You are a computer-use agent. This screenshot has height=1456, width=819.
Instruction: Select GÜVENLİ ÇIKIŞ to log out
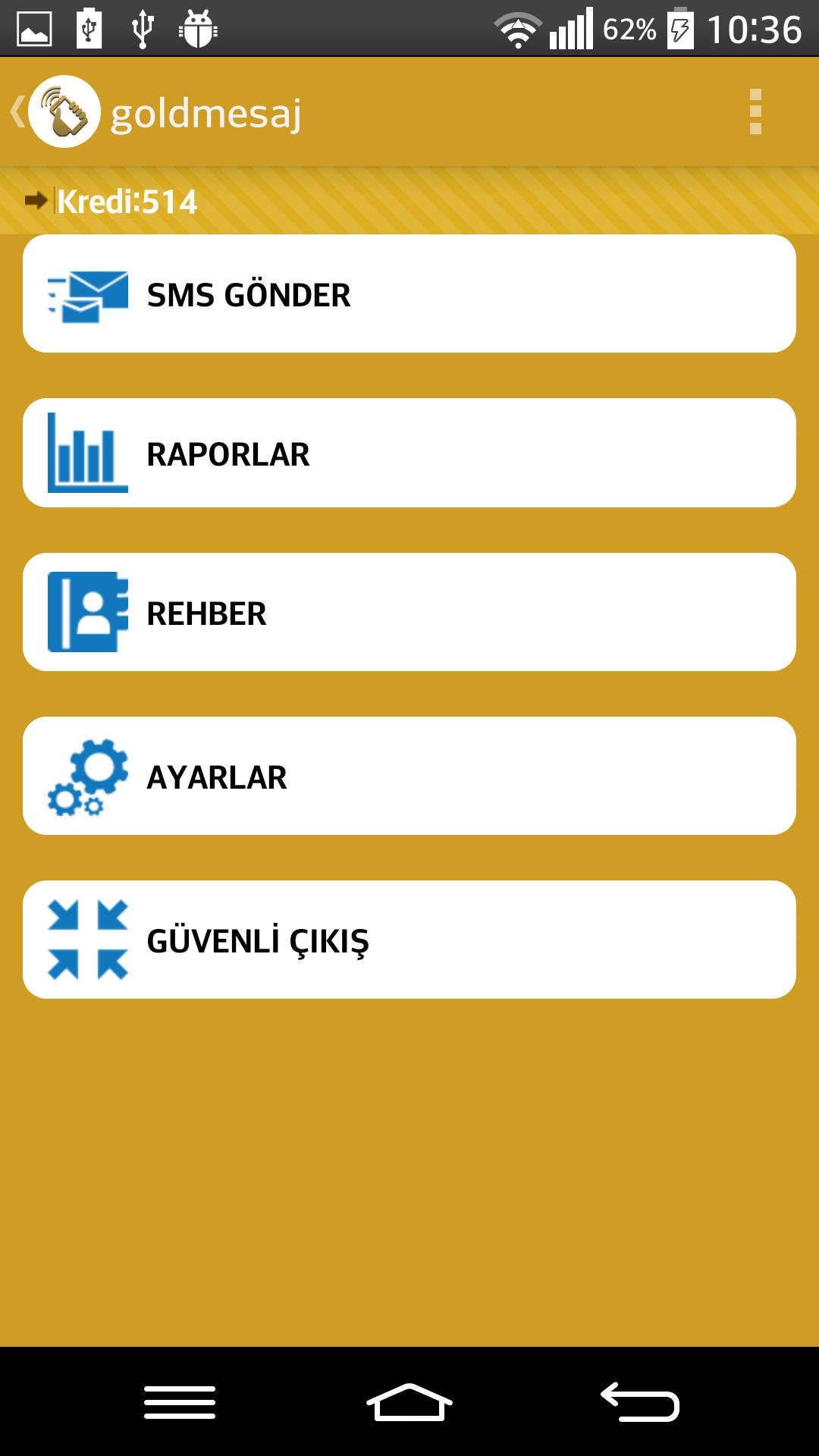[409, 940]
